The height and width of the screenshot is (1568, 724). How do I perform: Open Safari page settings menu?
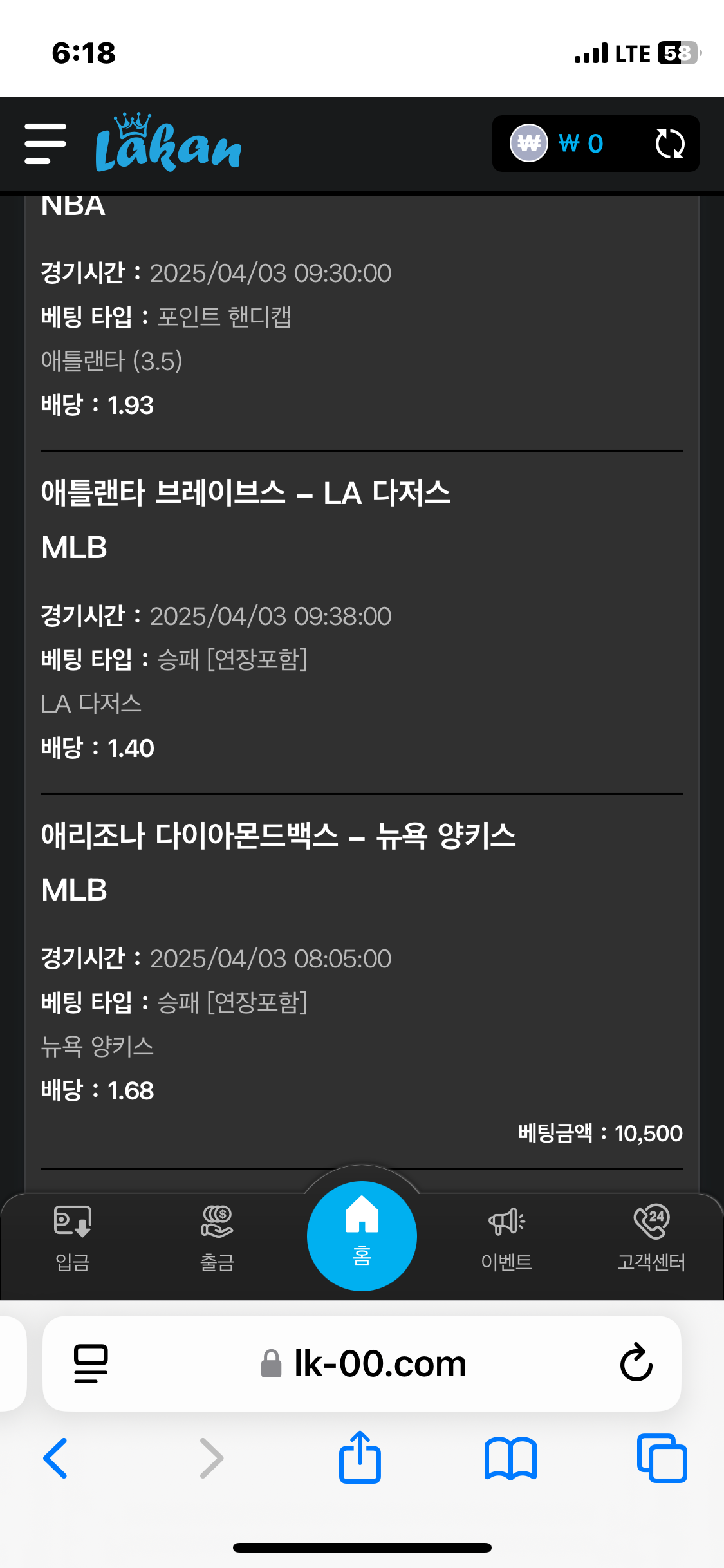tap(91, 1363)
